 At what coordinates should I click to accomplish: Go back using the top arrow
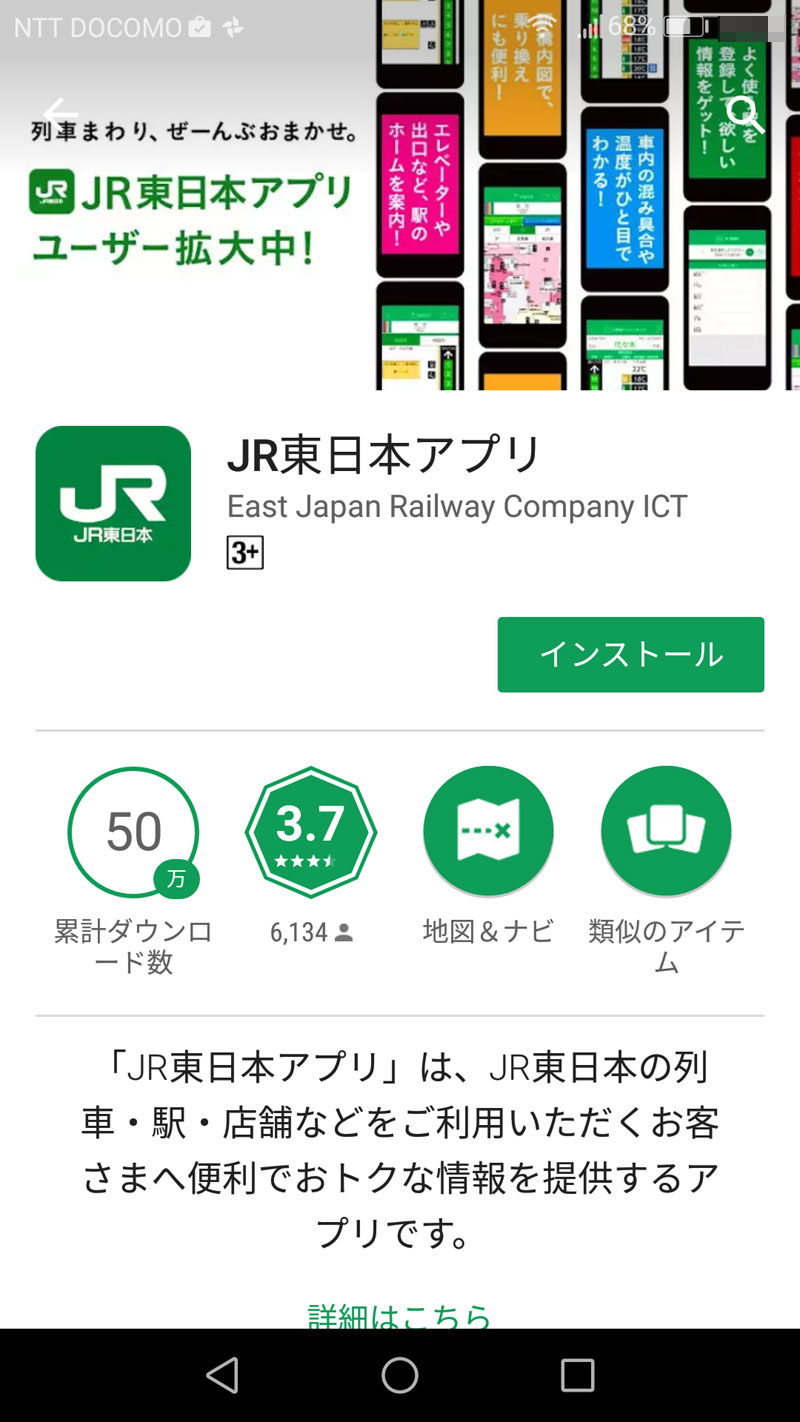[60, 113]
